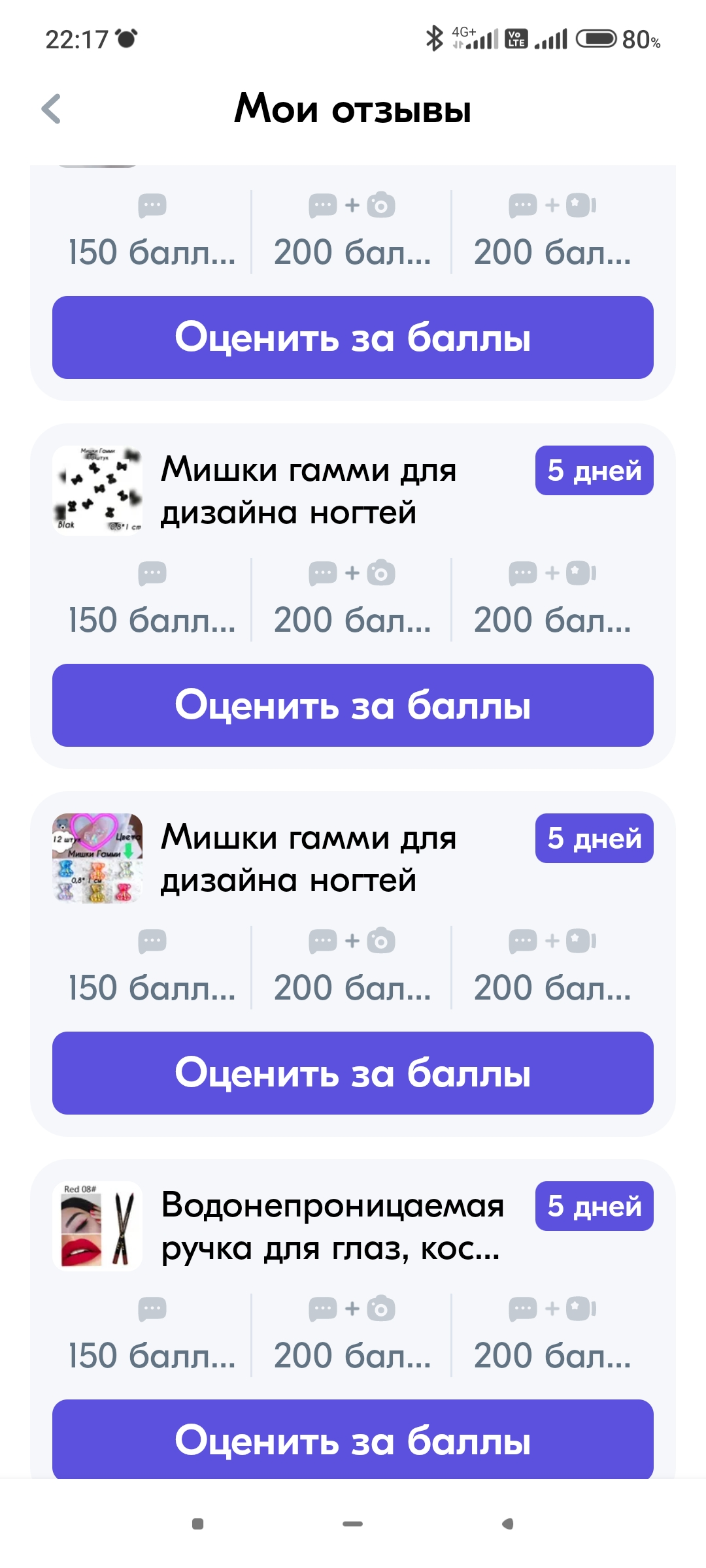Open black Мишки гамми product thumbnail

pos(97,491)
